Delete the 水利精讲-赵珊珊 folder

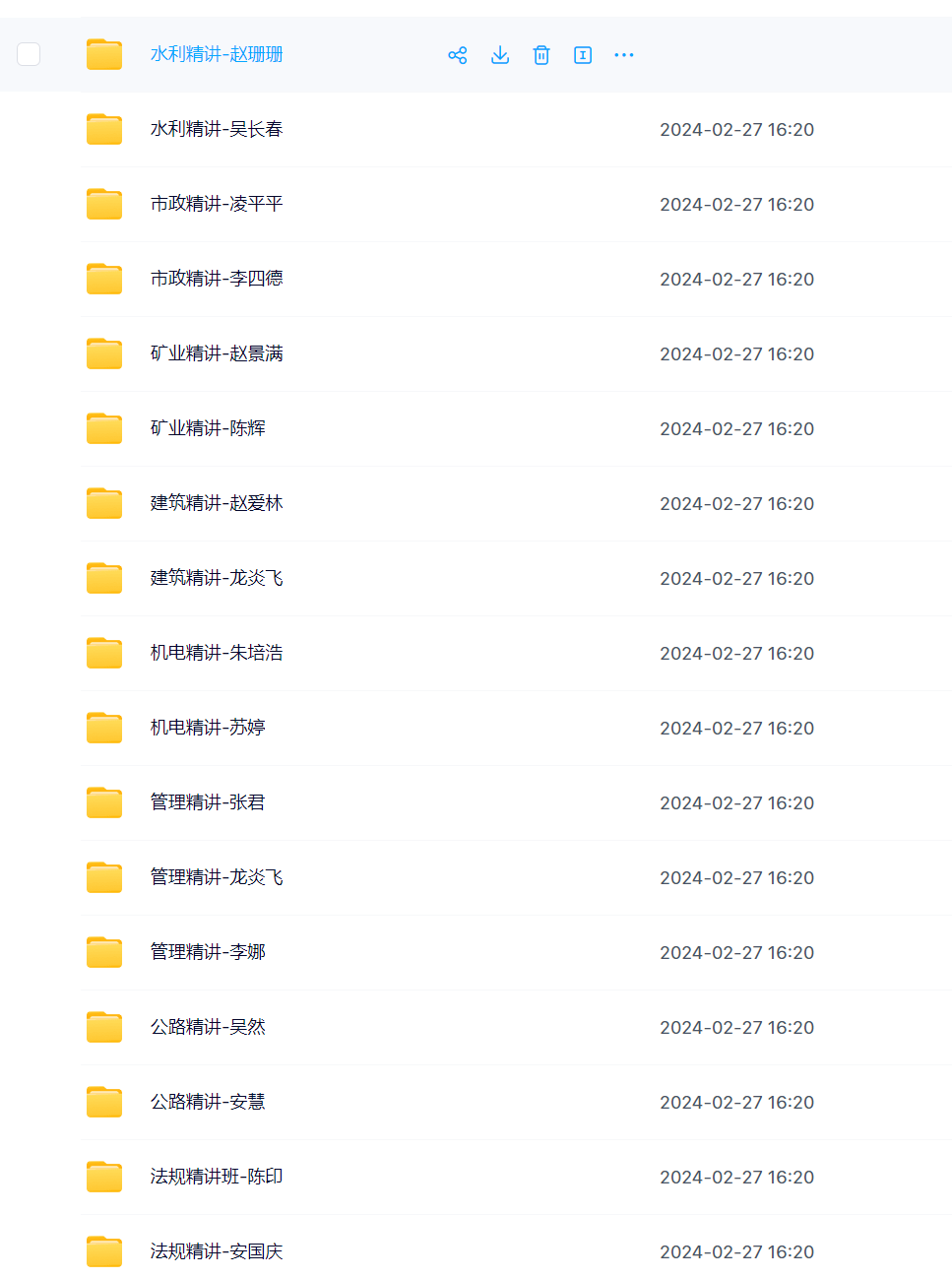541,55
